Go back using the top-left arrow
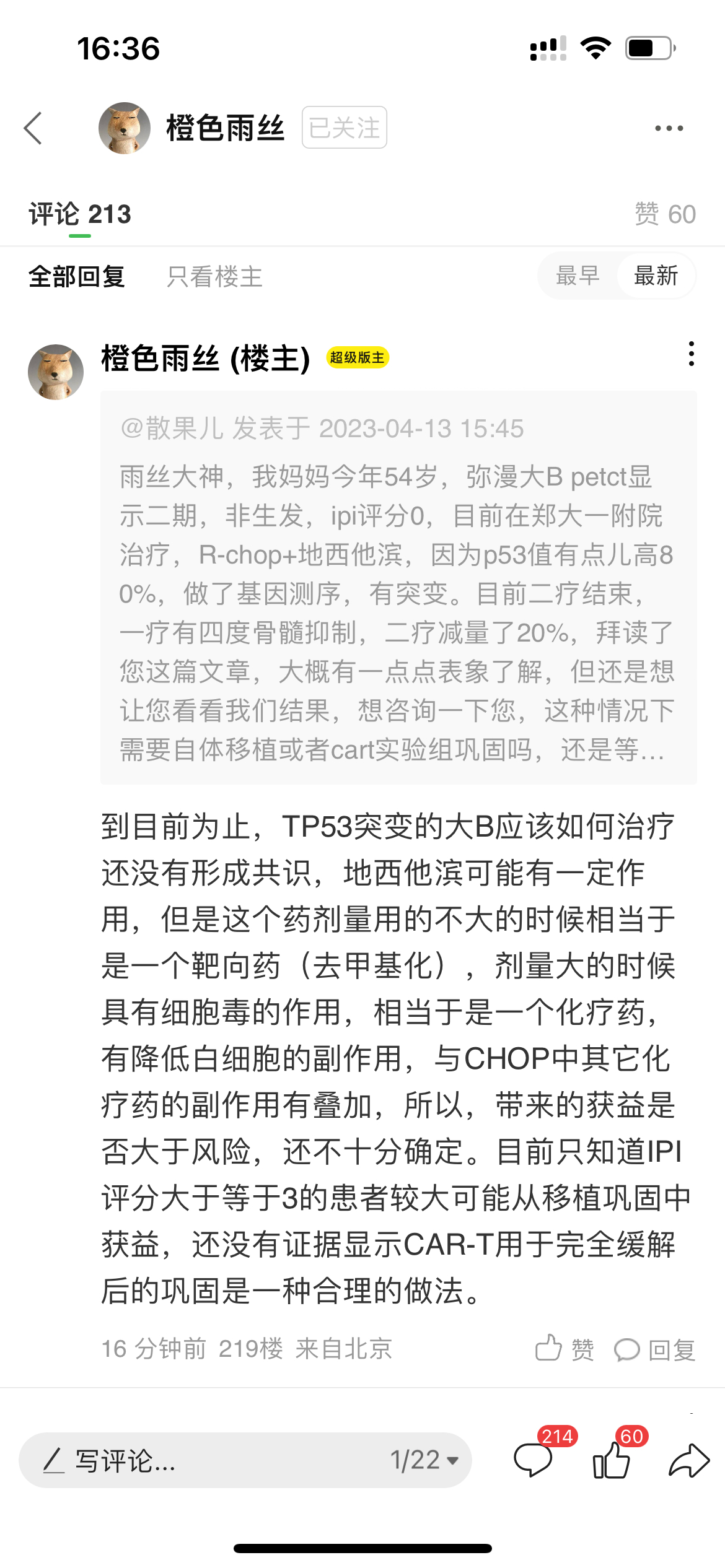Viewport: 725px width, 1568px height. point(33,128)
